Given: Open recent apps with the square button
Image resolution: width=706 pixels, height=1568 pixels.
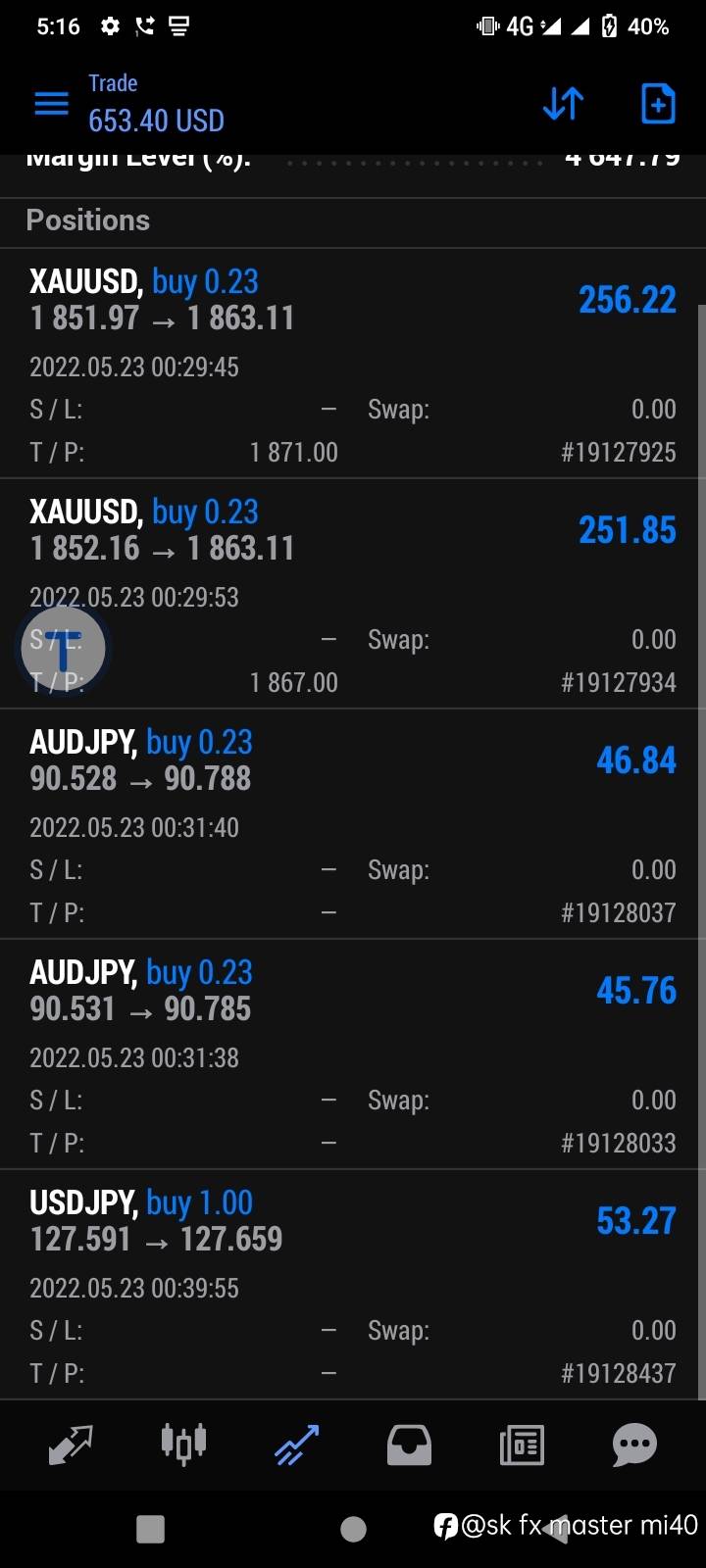Looking at the screenshot, I should click(x=150, y=1529).
